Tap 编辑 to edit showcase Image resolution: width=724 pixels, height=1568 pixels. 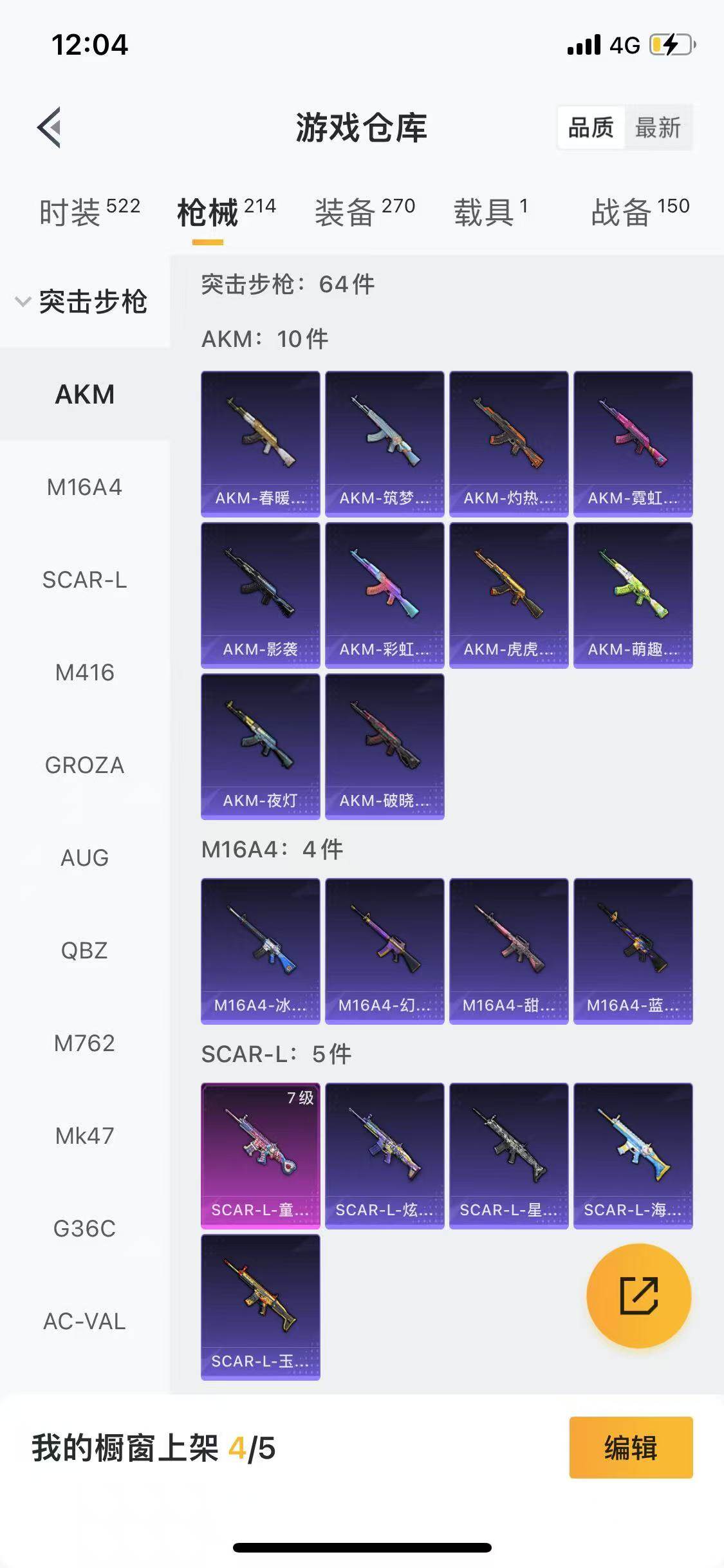coord(631,1448)
